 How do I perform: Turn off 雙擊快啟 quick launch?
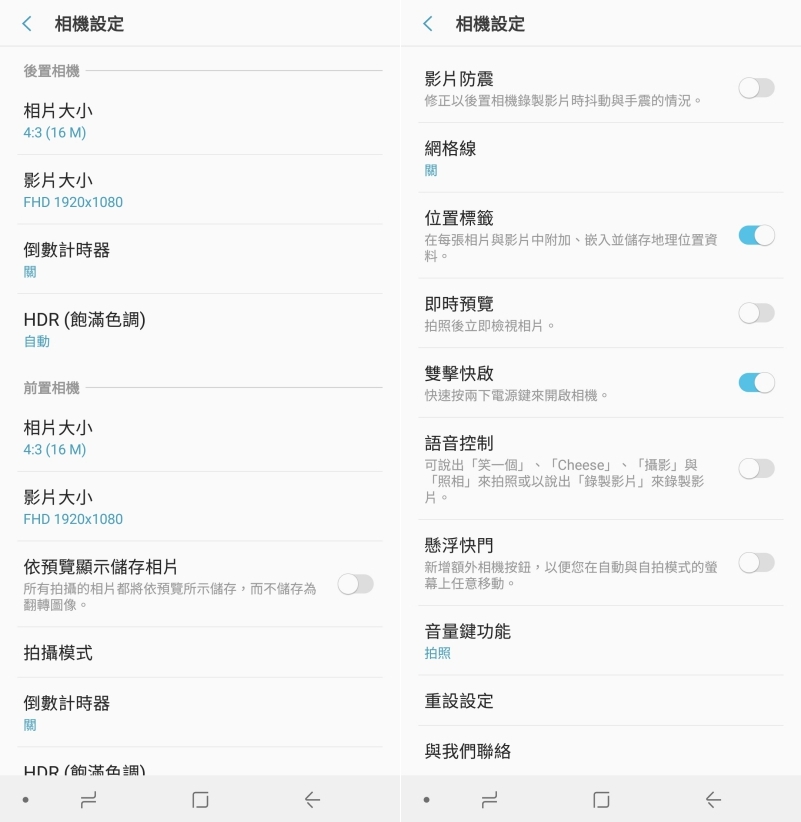(756, 382)
